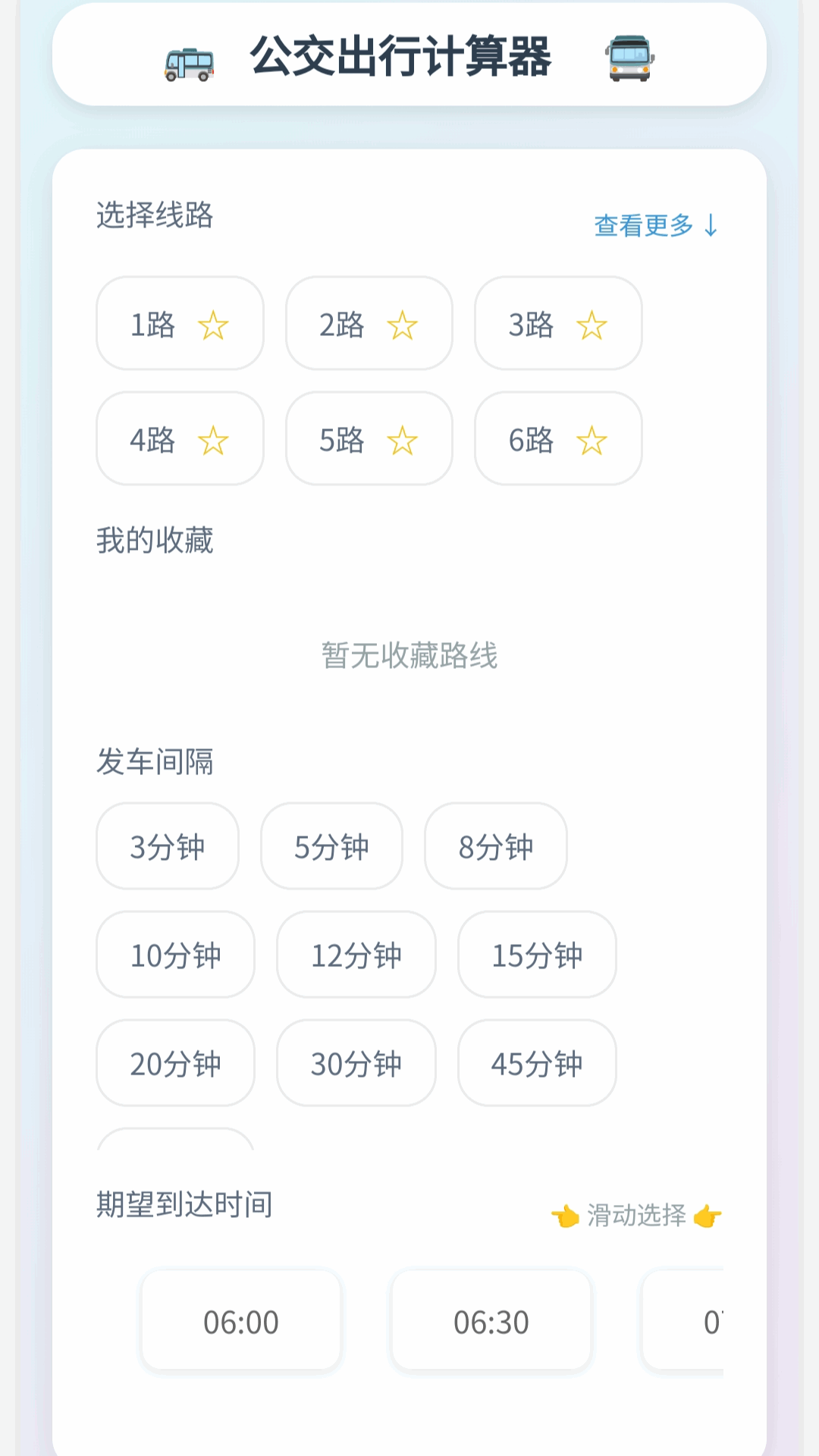Choose the 5分钟 interval

[331, 846]
